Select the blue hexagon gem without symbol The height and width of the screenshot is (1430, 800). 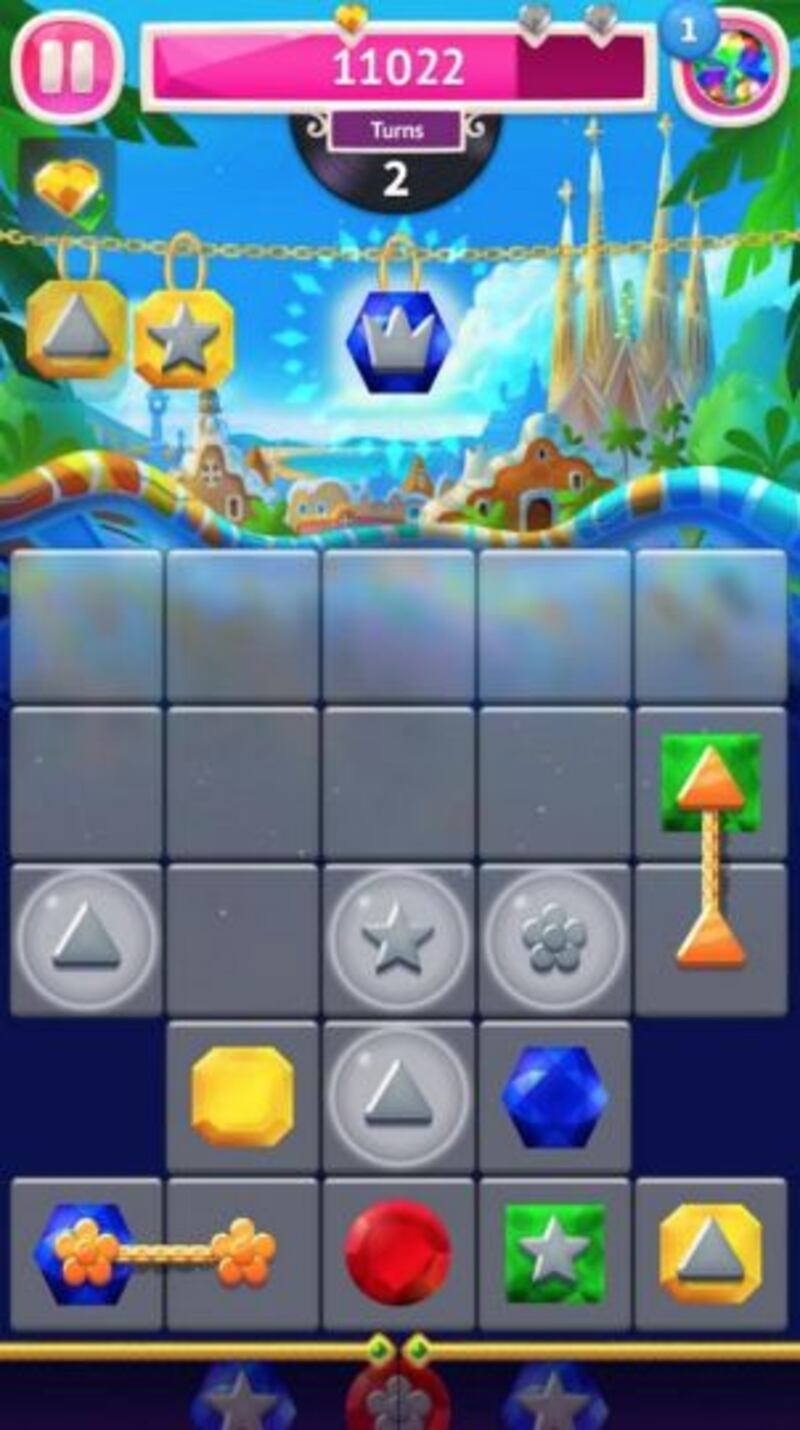[x=555, y=1096]
